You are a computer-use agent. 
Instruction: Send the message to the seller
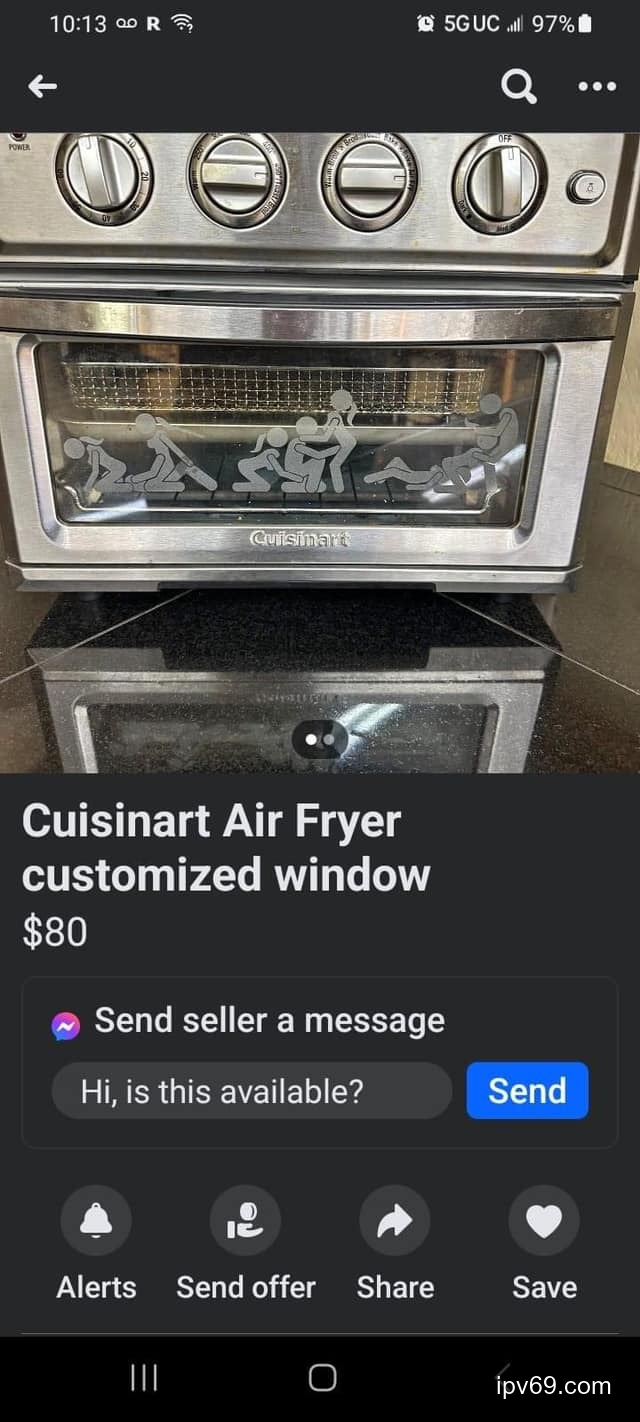pos(527,1090)
